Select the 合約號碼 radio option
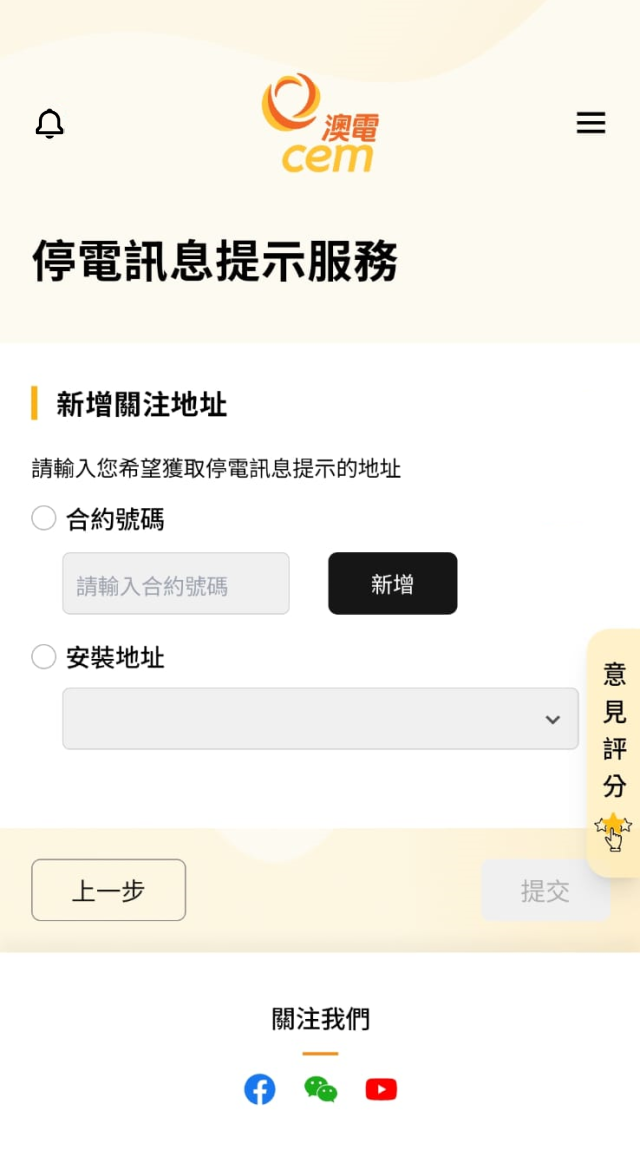 [44, 518]
